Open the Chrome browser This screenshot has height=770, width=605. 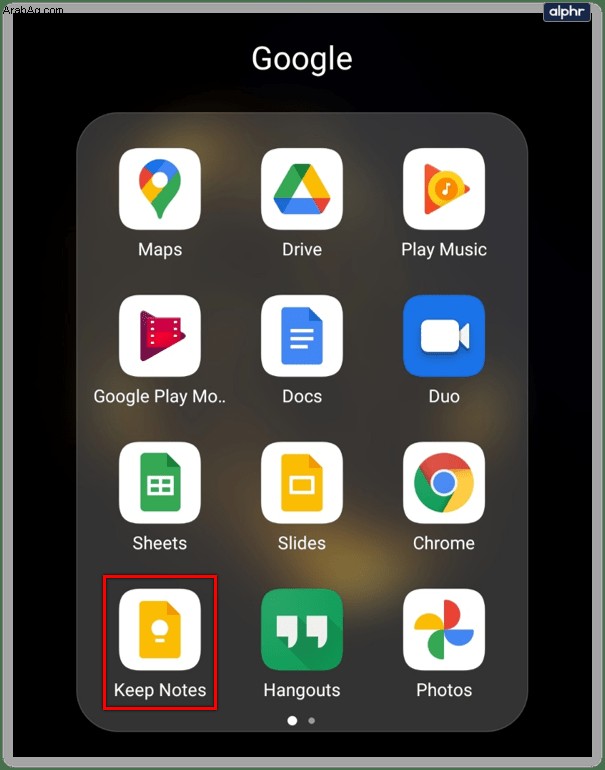[x=444, y=484]
